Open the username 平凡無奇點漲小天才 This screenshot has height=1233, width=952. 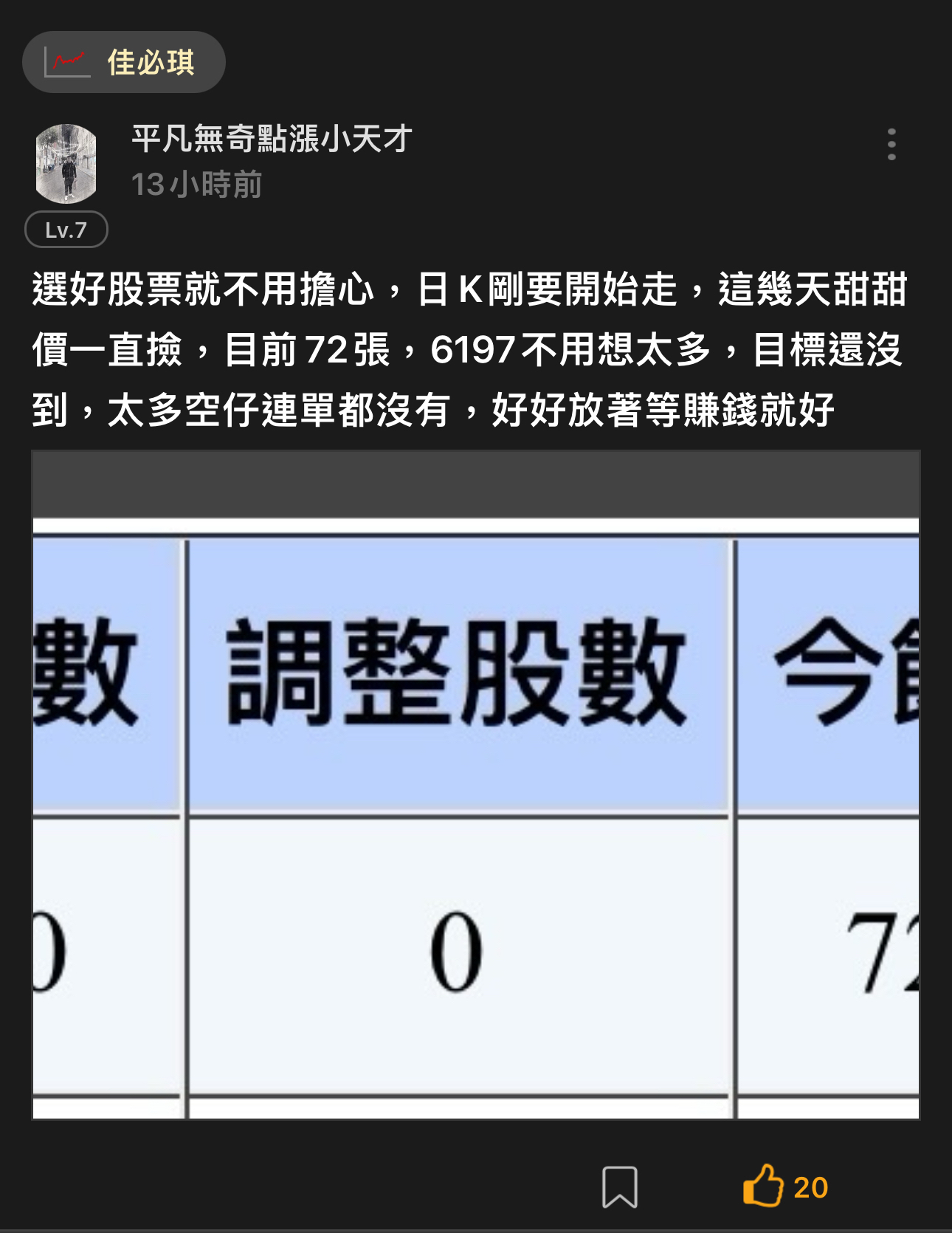(x=272, y=139)
